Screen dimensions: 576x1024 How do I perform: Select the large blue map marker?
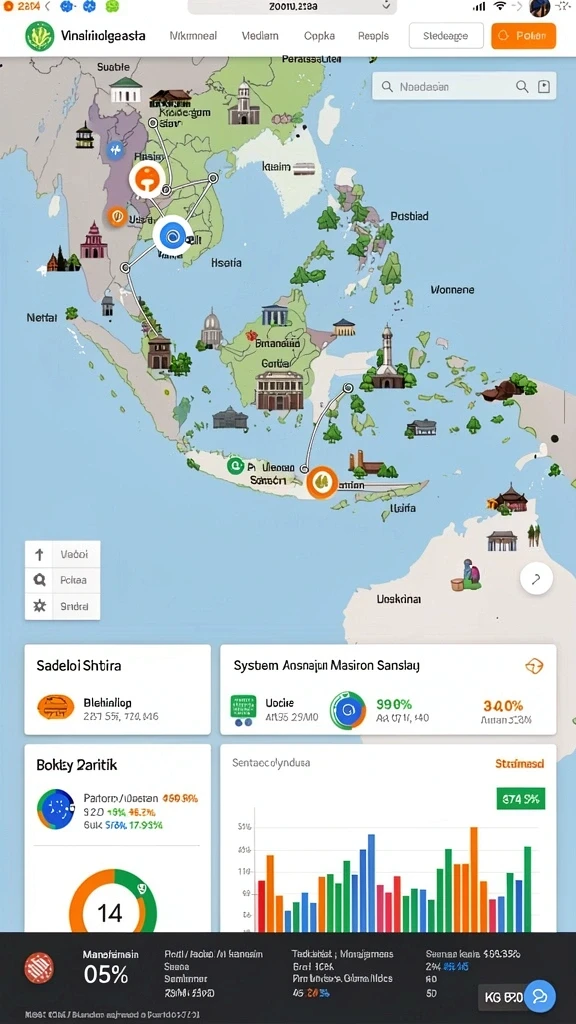click(172, 236)
